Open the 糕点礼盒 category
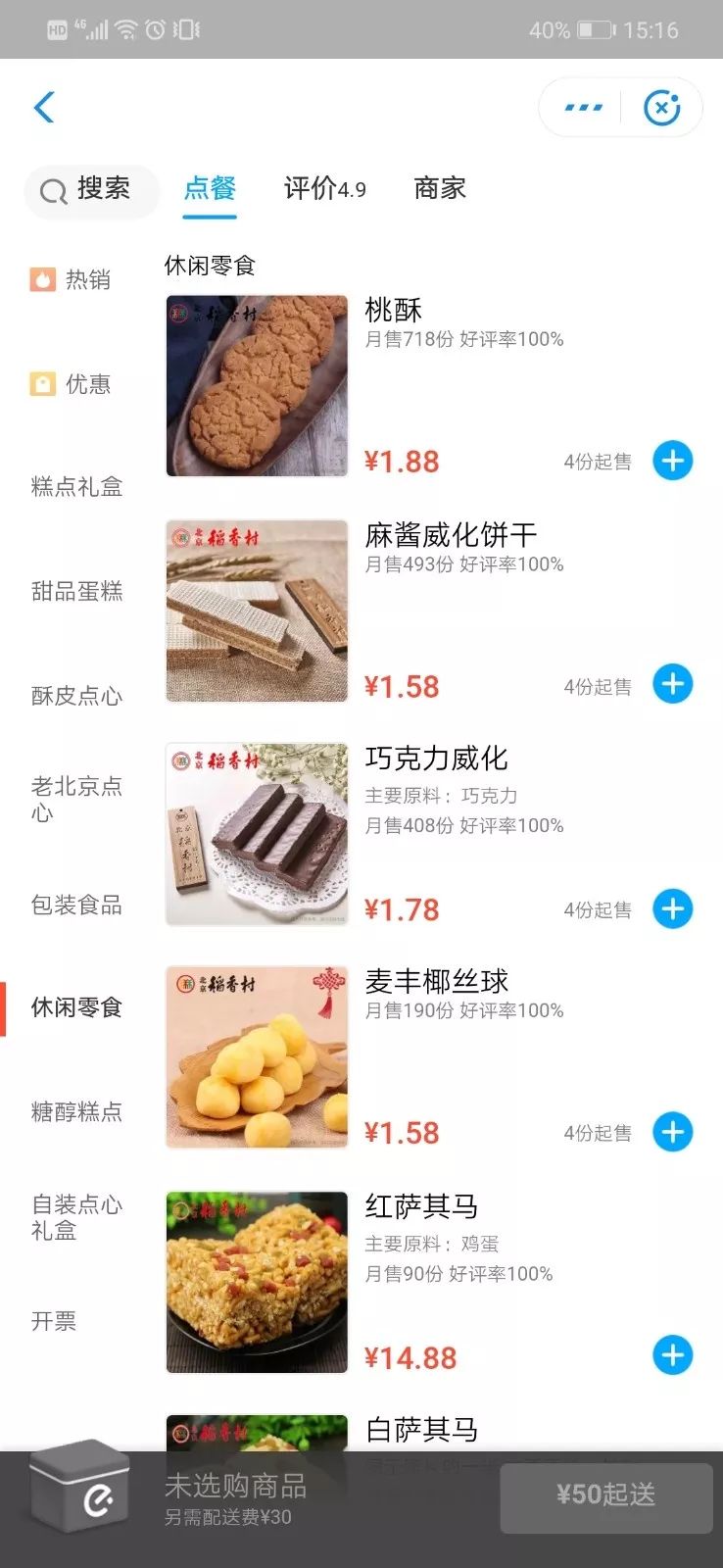723x1568 pixels. (x=76, y=487)
